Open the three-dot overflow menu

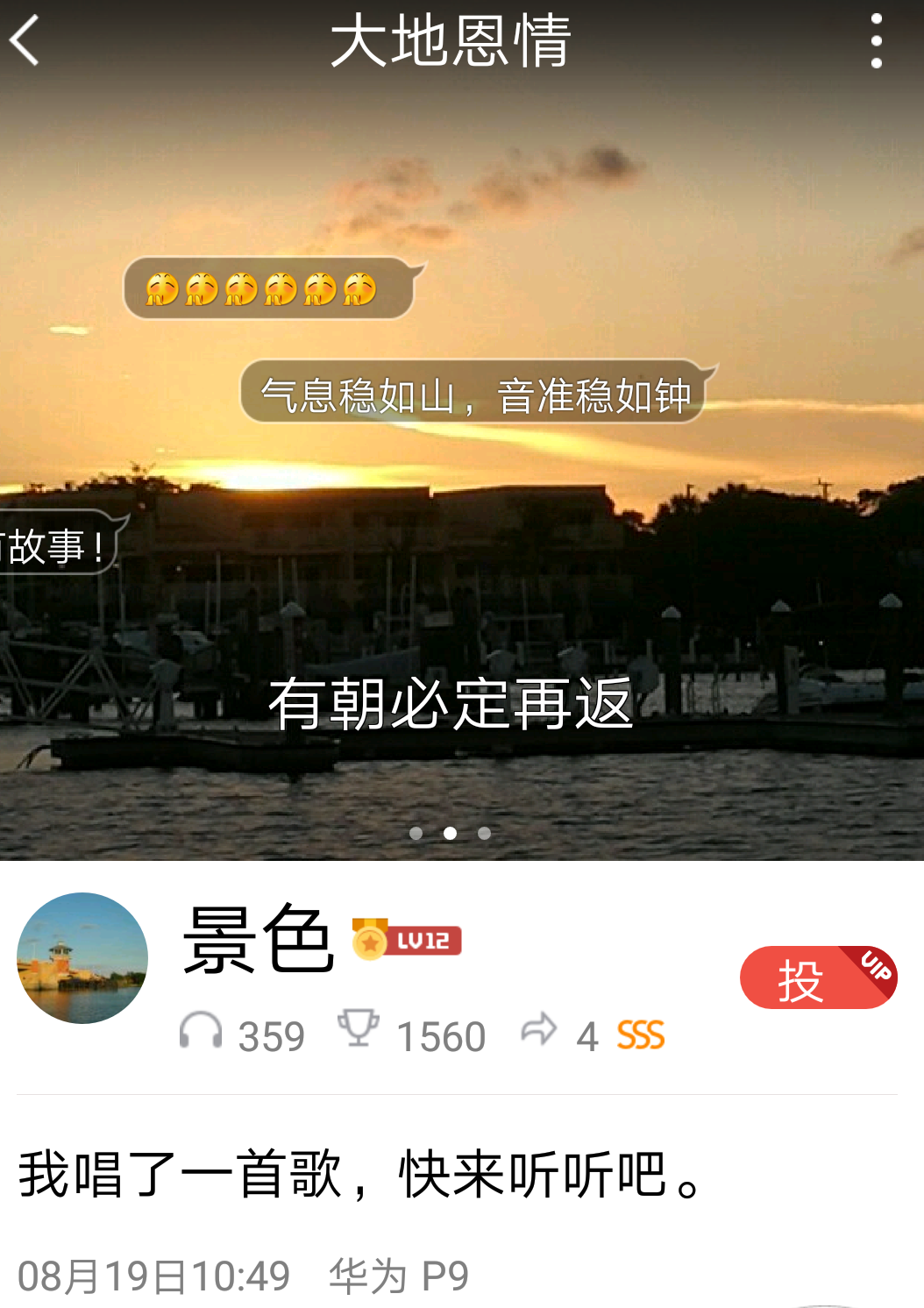click(x=876, y=40)
